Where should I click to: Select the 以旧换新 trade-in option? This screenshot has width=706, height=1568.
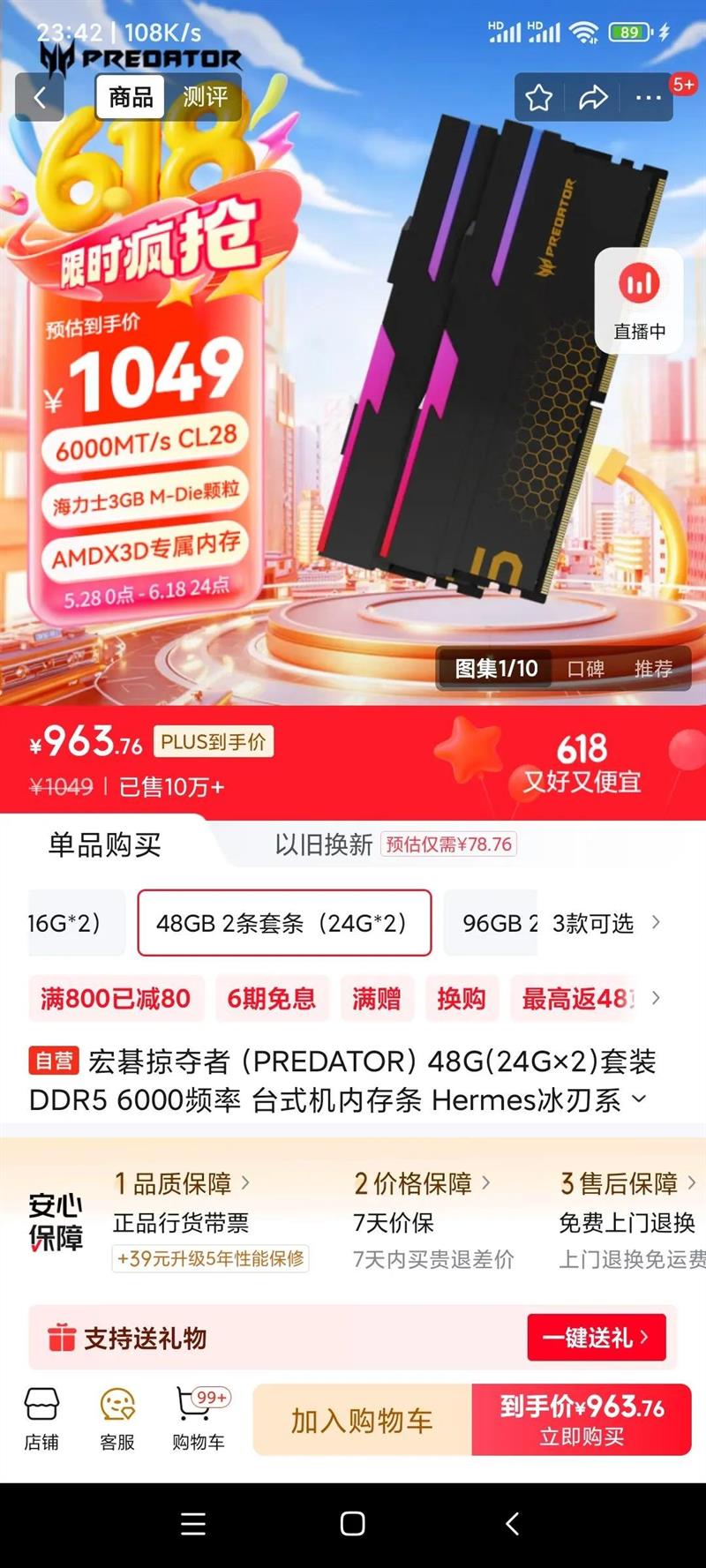324,844
